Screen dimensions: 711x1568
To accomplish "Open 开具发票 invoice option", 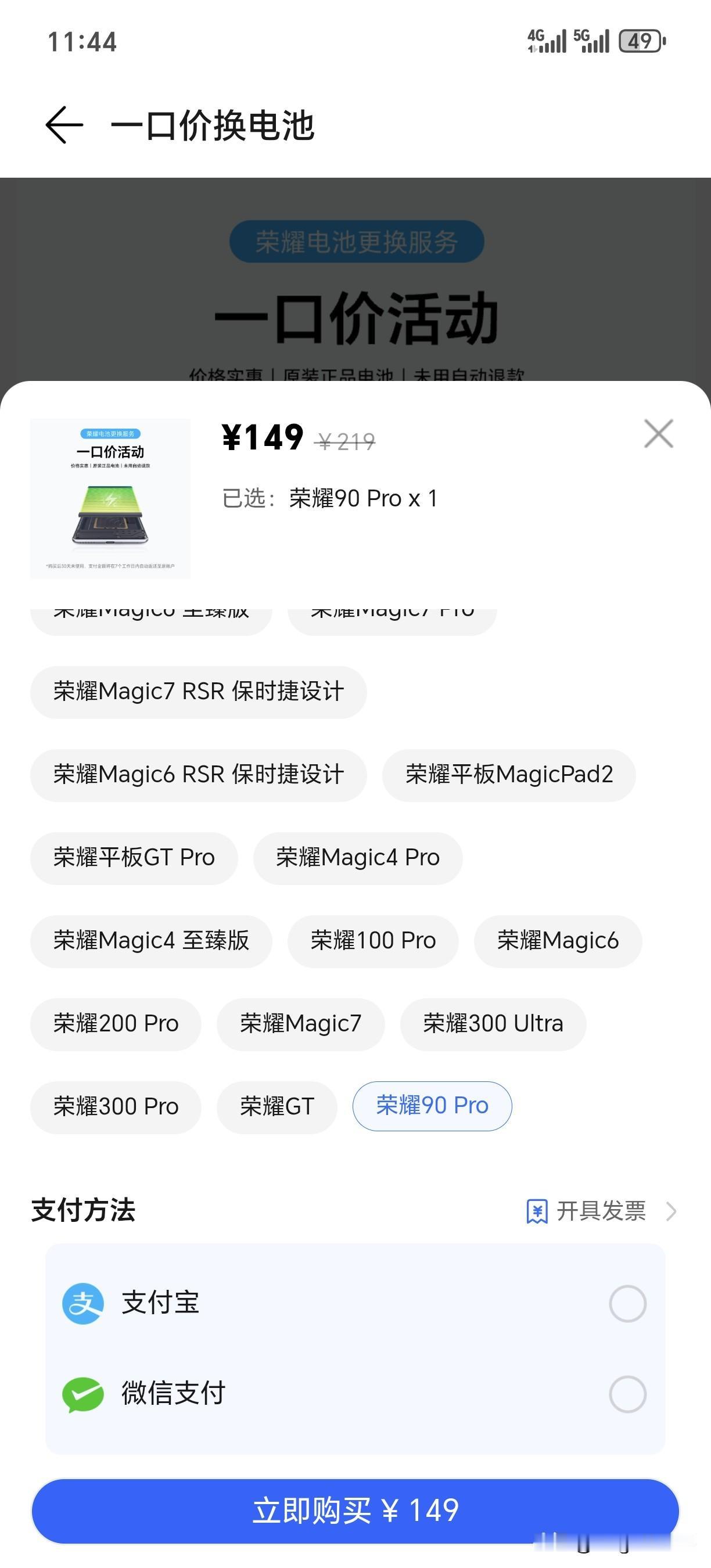I will (x=601, y=1211).
